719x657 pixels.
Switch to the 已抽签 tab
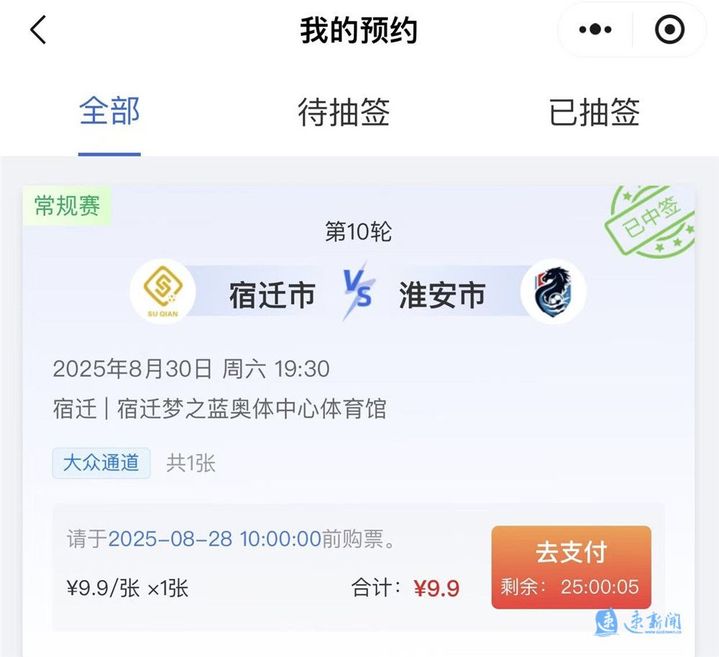point(594,112)
